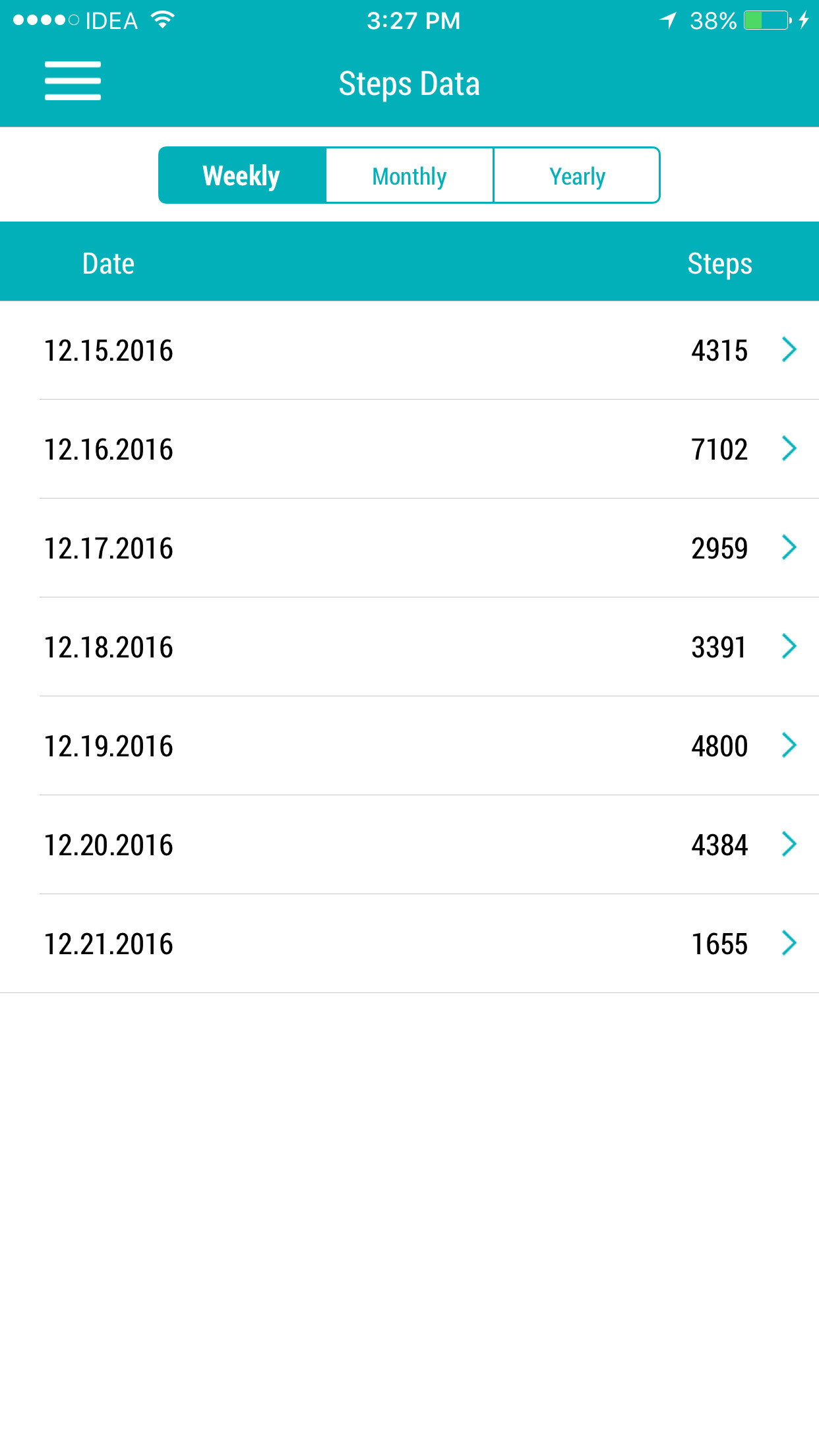Open the hamburger menu drawer
The height and width of the screenshot is (1456, 819).
click(x=73, y=81)
